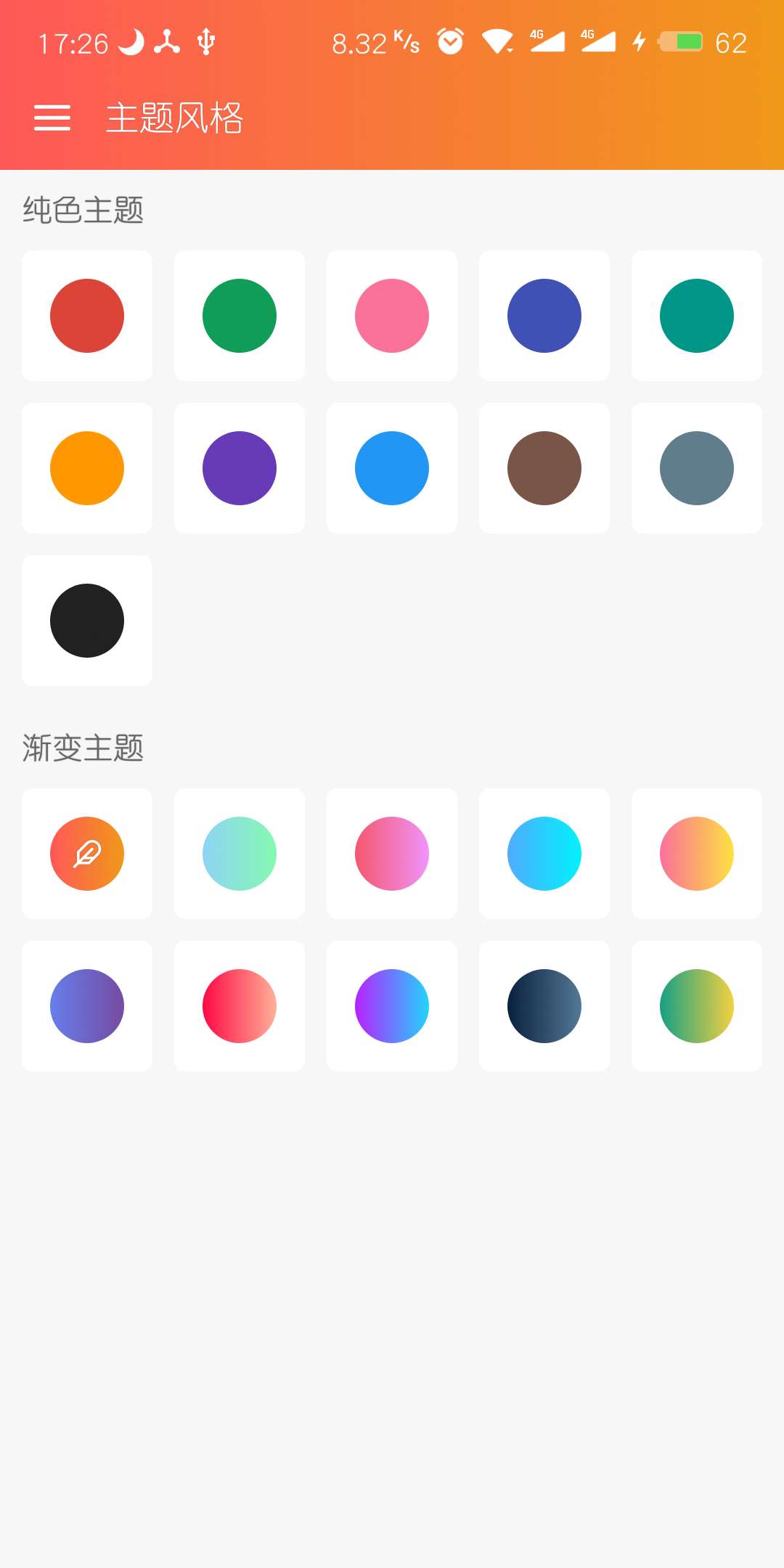
Task: Open the navigation drawer menu
Action: [52, 118]
